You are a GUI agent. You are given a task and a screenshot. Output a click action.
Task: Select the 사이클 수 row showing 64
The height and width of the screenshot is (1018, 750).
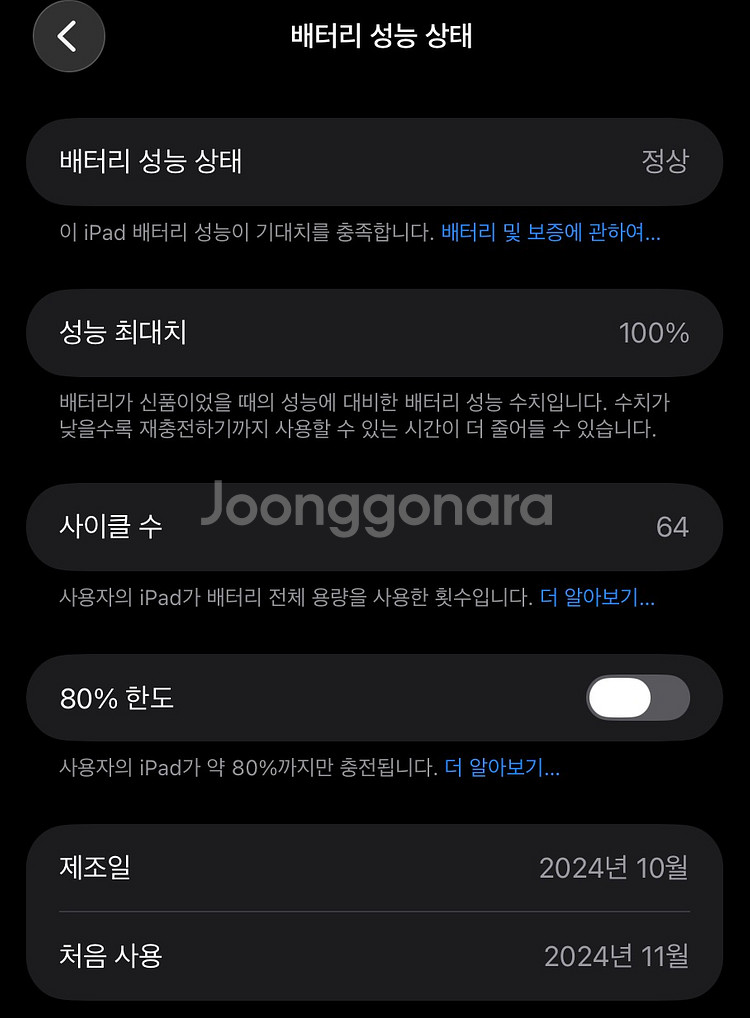pyautogui.click(x=375, y=527)
